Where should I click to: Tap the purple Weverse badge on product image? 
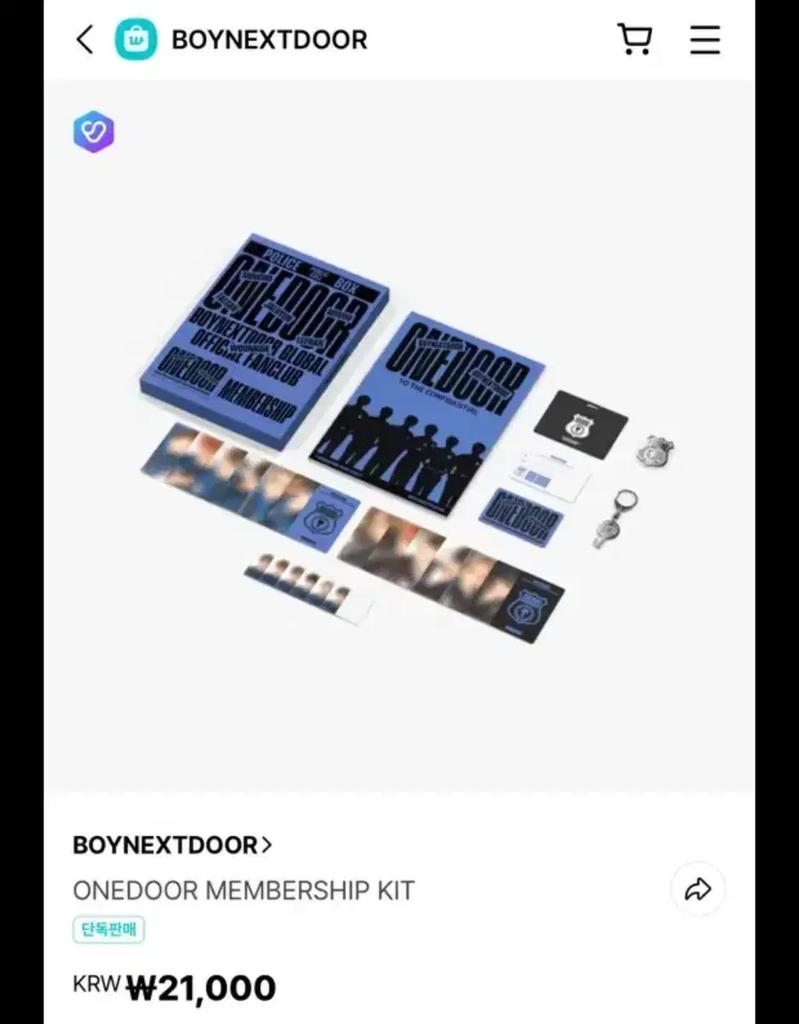click(x=94, y=132)
